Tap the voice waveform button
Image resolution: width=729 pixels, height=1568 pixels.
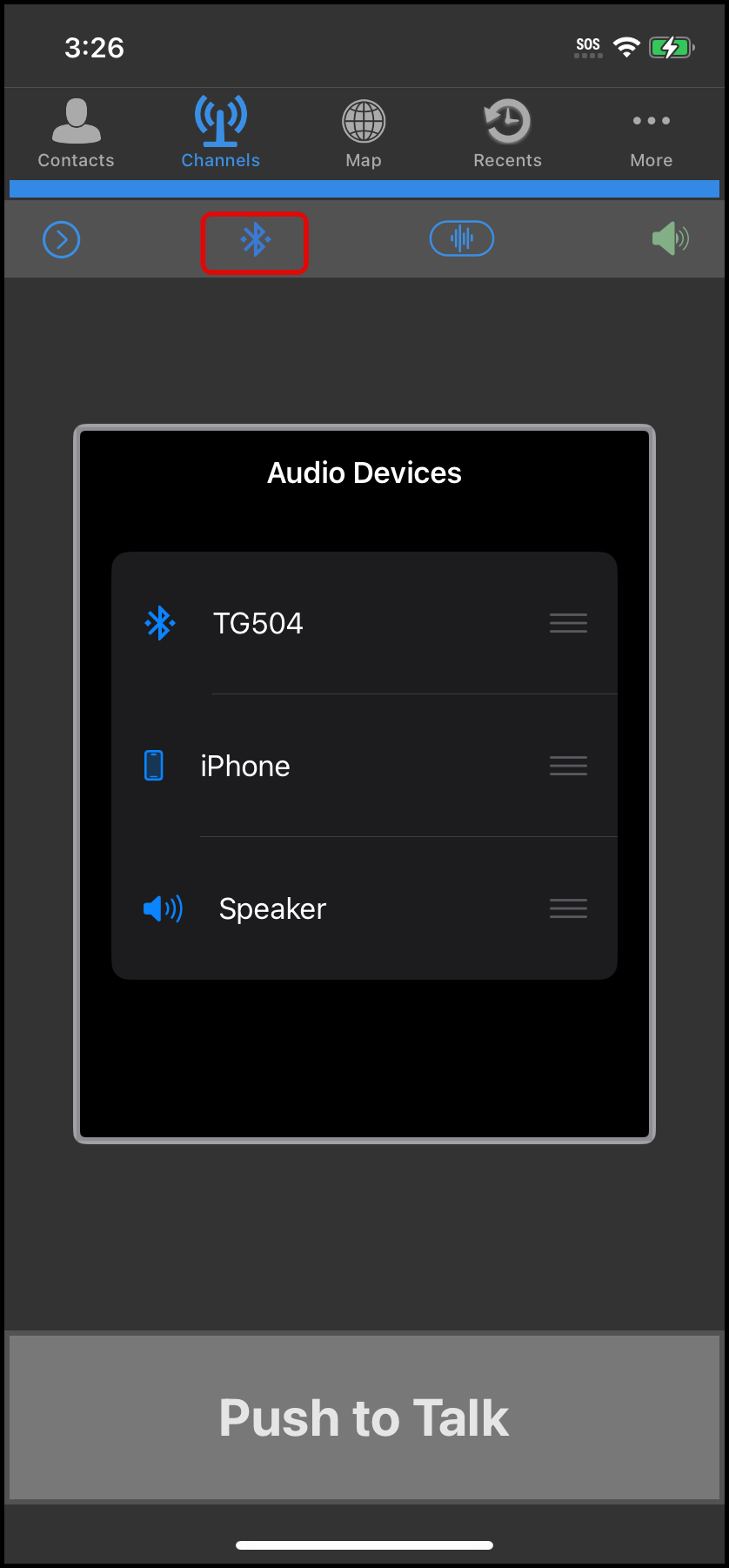(x=462, y=238)
